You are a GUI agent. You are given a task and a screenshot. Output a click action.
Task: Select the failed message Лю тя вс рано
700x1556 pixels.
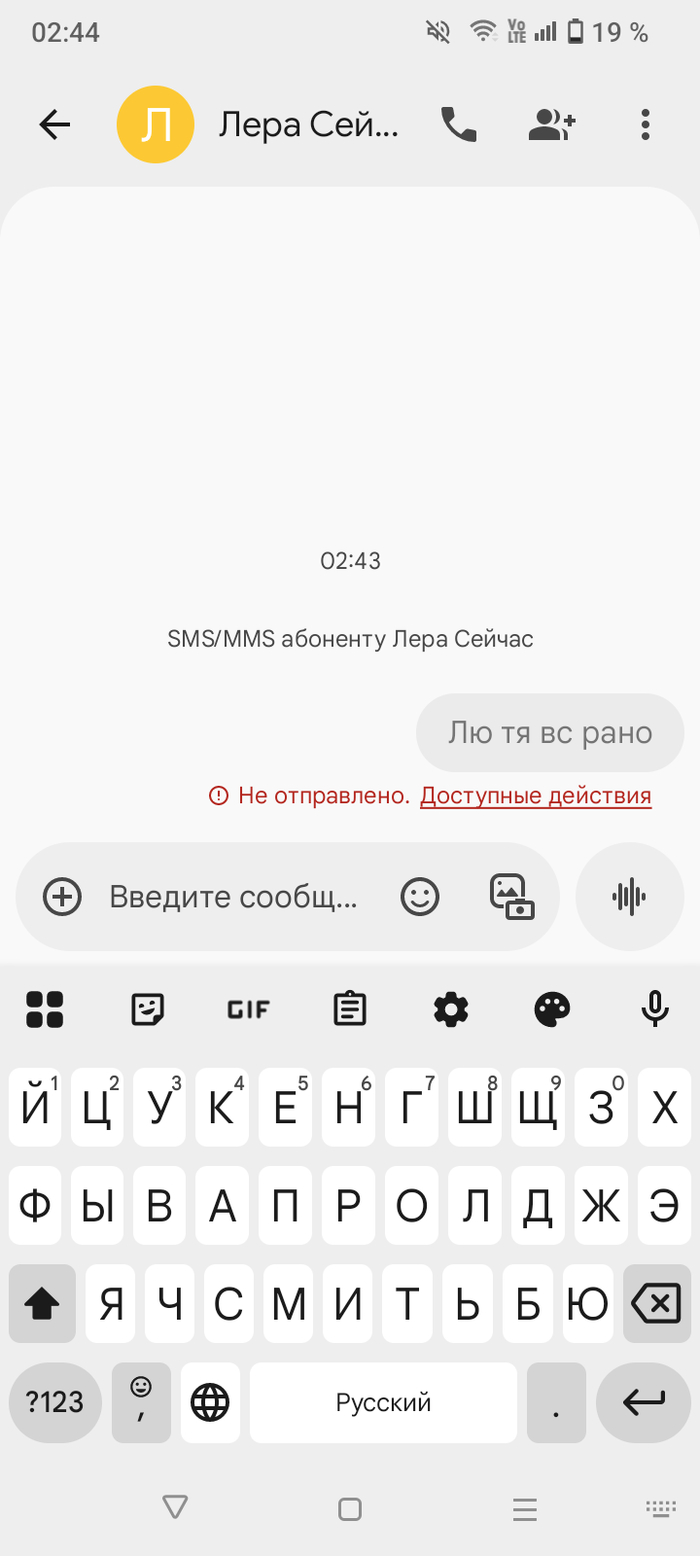point(549,733)
